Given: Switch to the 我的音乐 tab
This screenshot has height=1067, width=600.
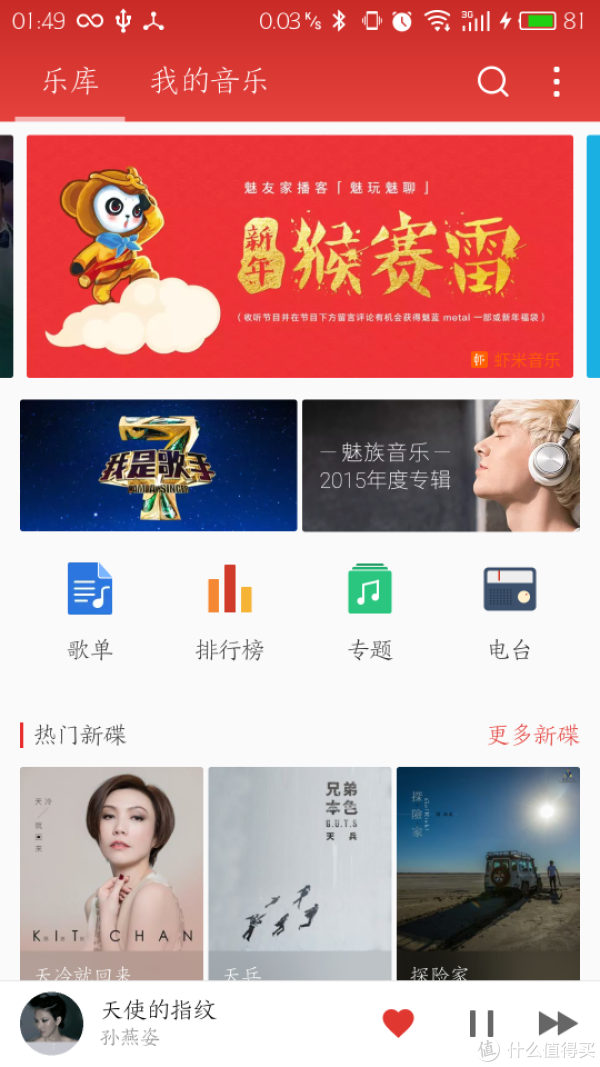Looking at the screenshot, I should point(209,82).
